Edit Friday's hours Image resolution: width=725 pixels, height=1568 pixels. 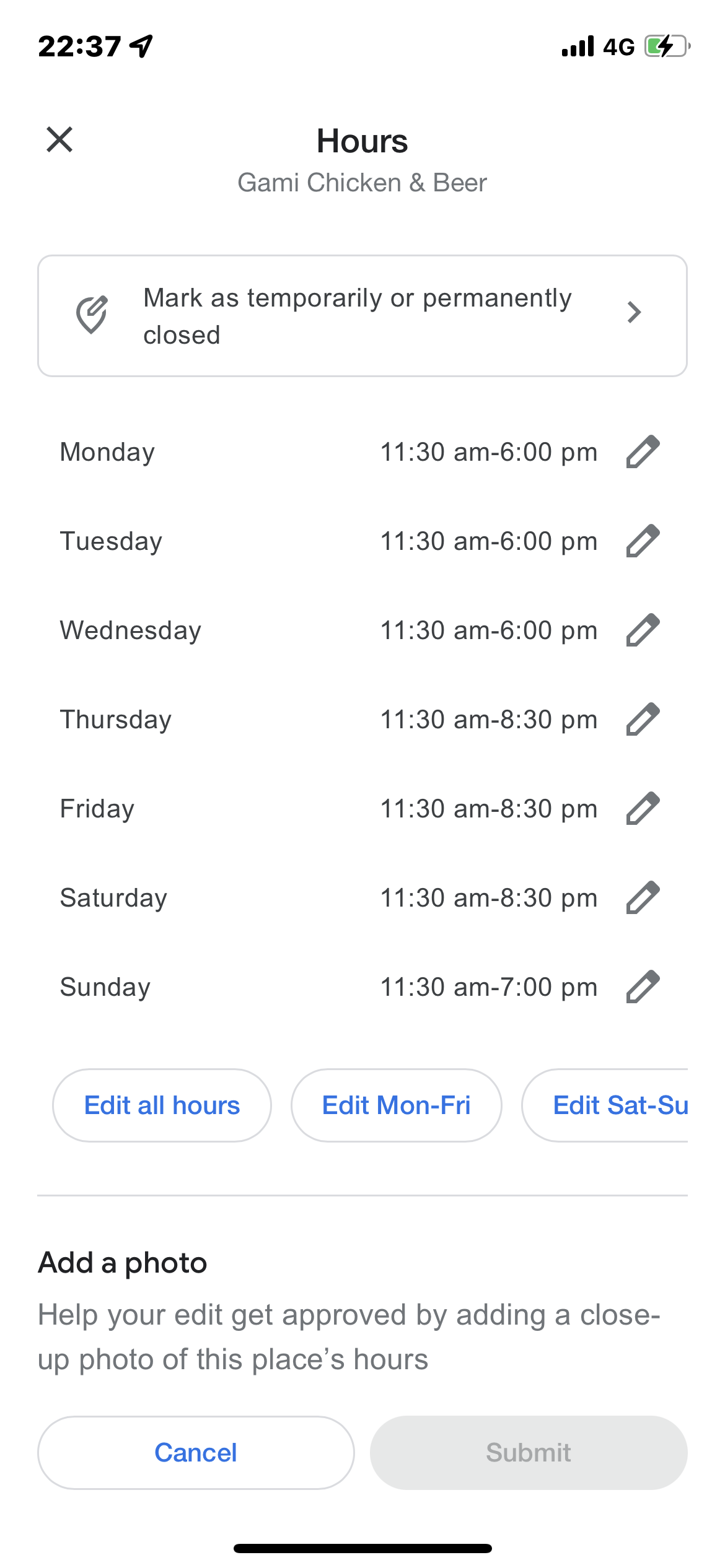(x=643, y=808)
